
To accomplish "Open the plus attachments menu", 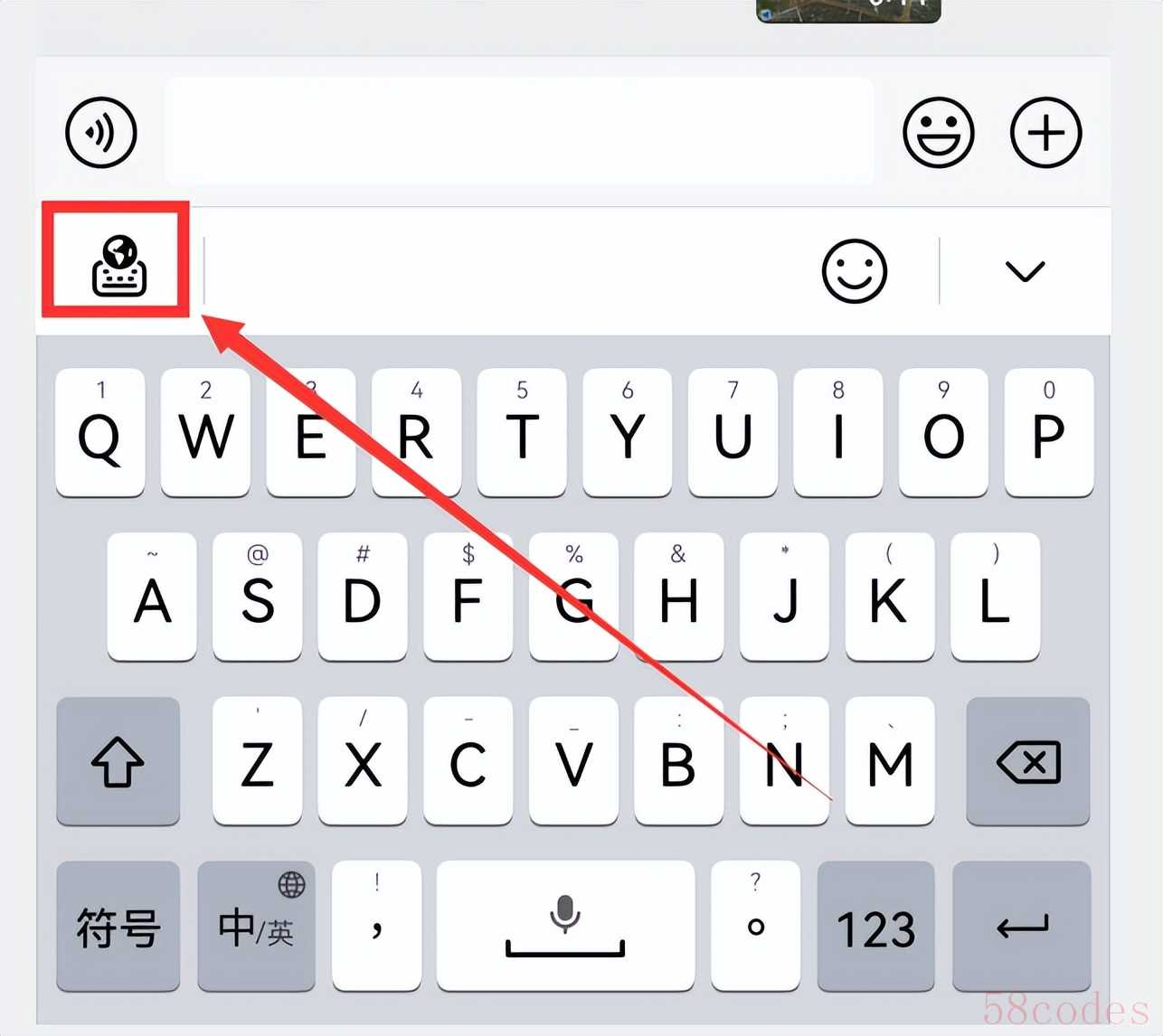I will coord(1045,132).
